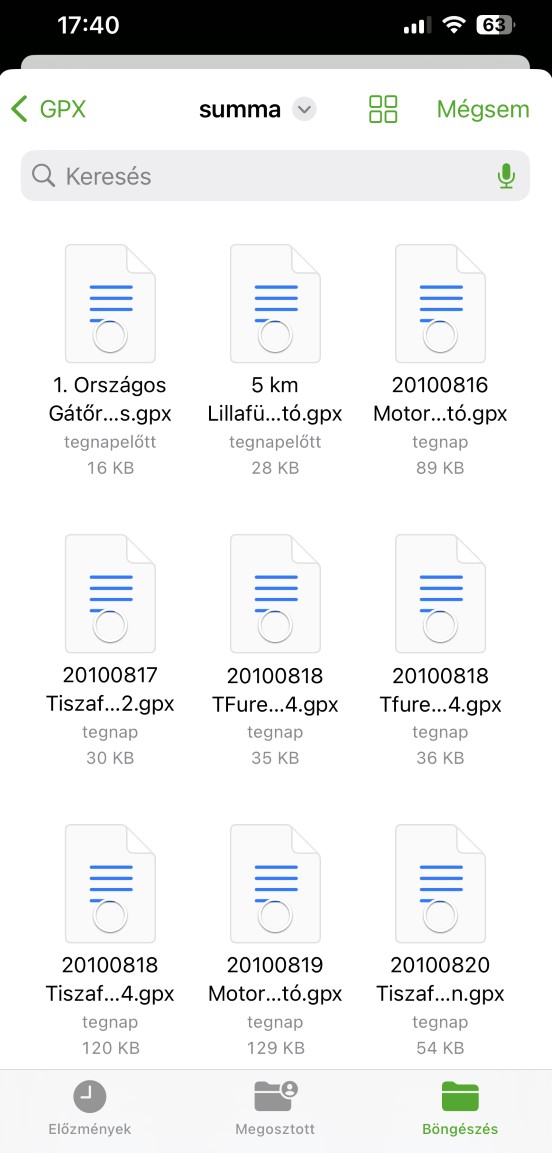Cancel with the Mégsem button
Viewport: 552px width, 1153px height.
[483, 110]
